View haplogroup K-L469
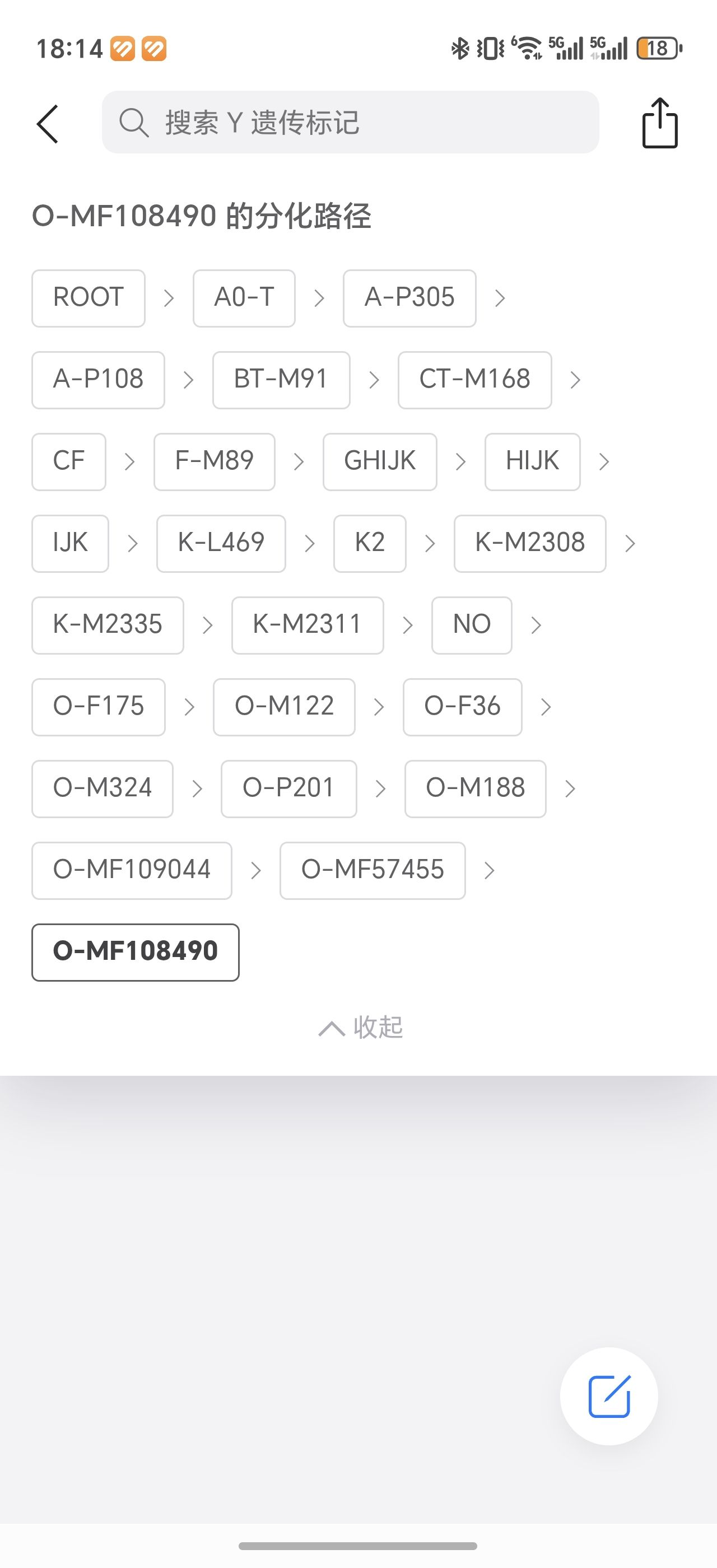This screenshot has width=717, height=1568. 221,543
